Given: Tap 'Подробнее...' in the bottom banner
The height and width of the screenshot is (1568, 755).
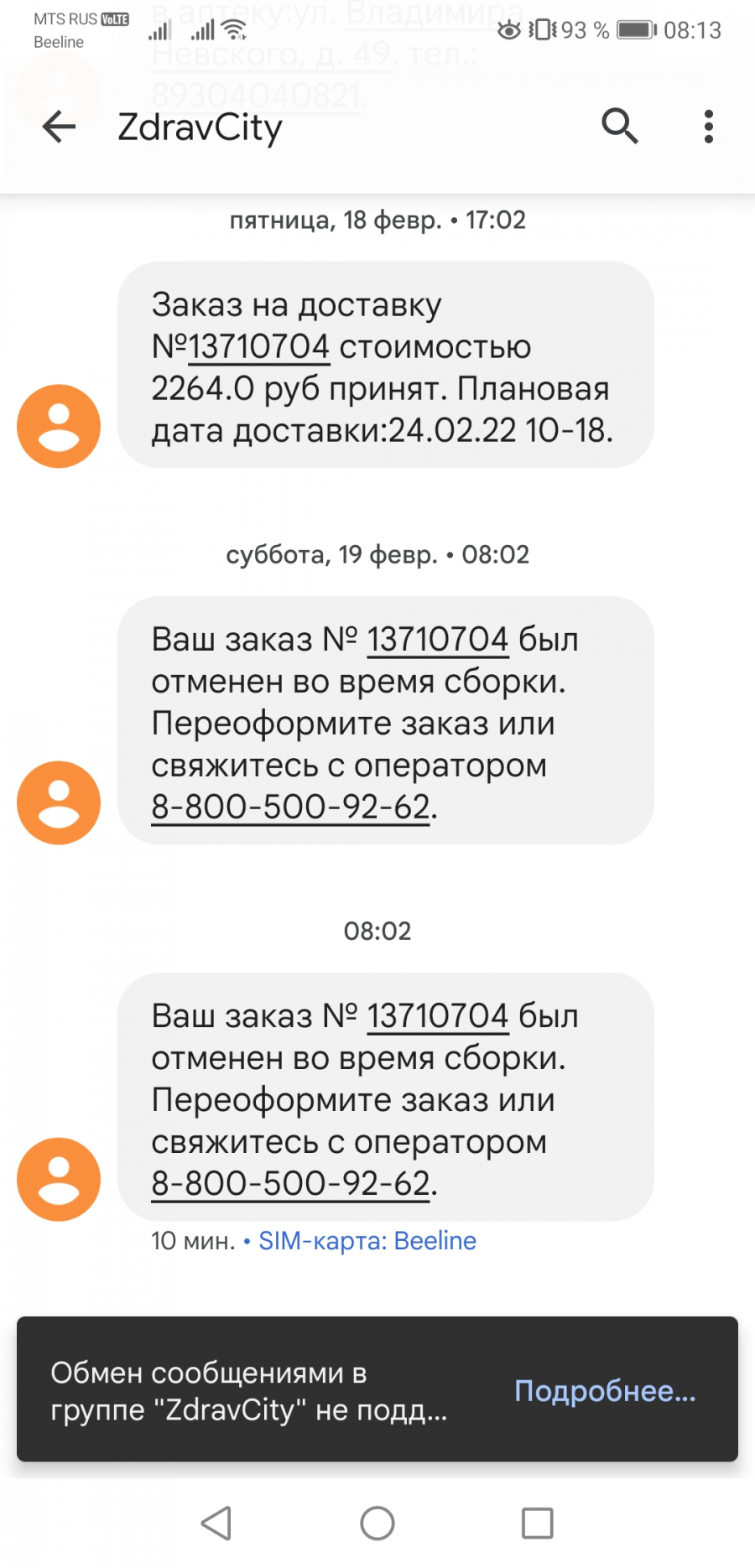Looking at the screenshot, I should tap(605, 1391).
